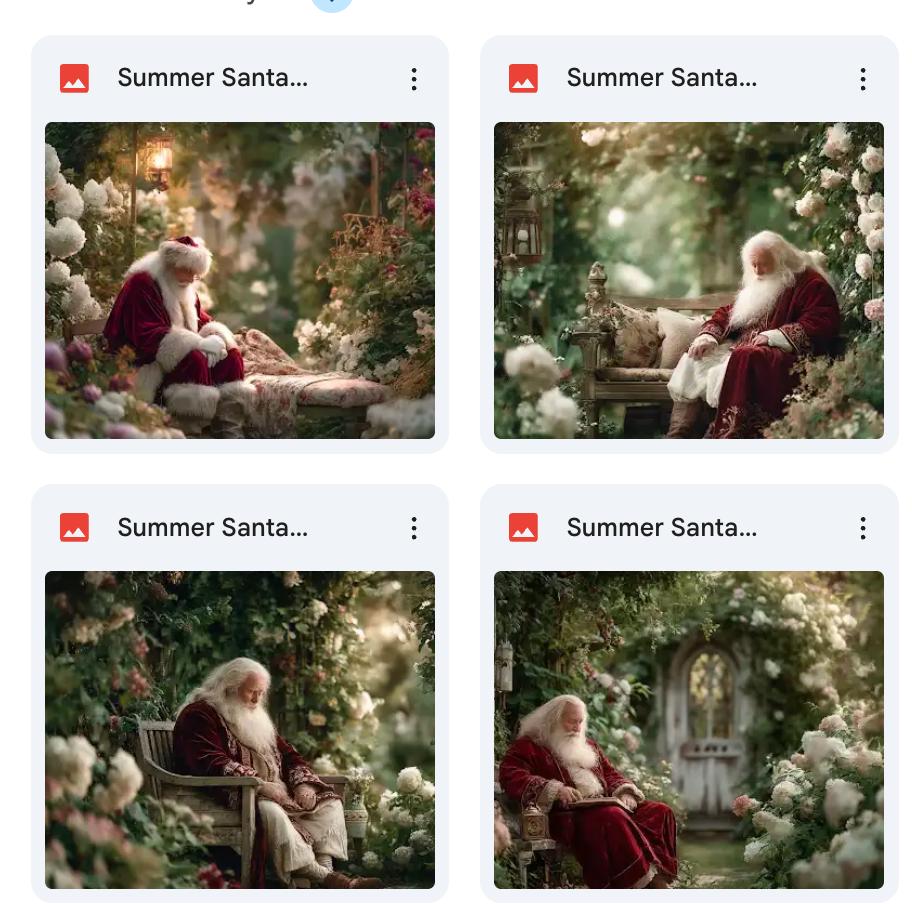Show the overflow menu for the cushioned-bench Santa file
912x904 pixels.
[863, 79]
